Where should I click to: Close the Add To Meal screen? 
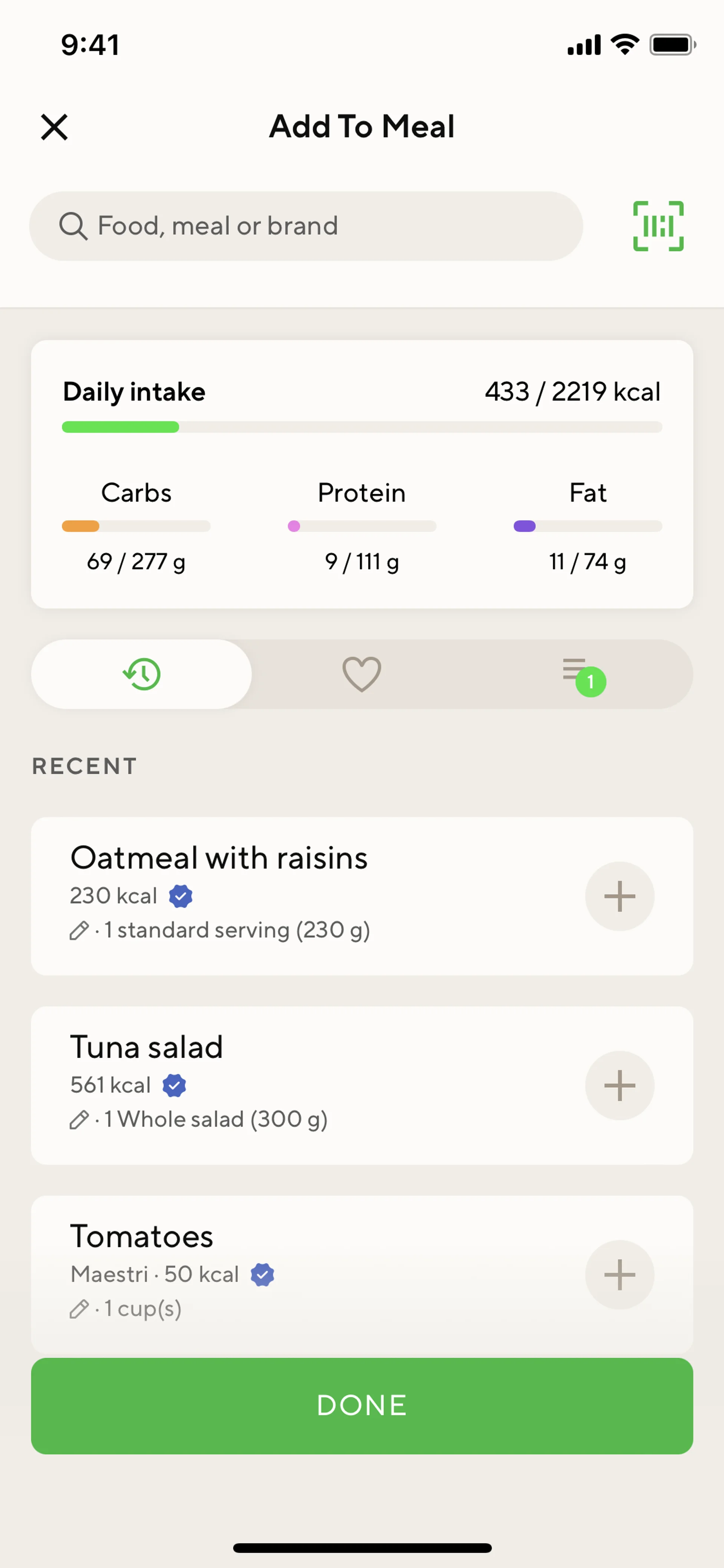click(54, 127)
